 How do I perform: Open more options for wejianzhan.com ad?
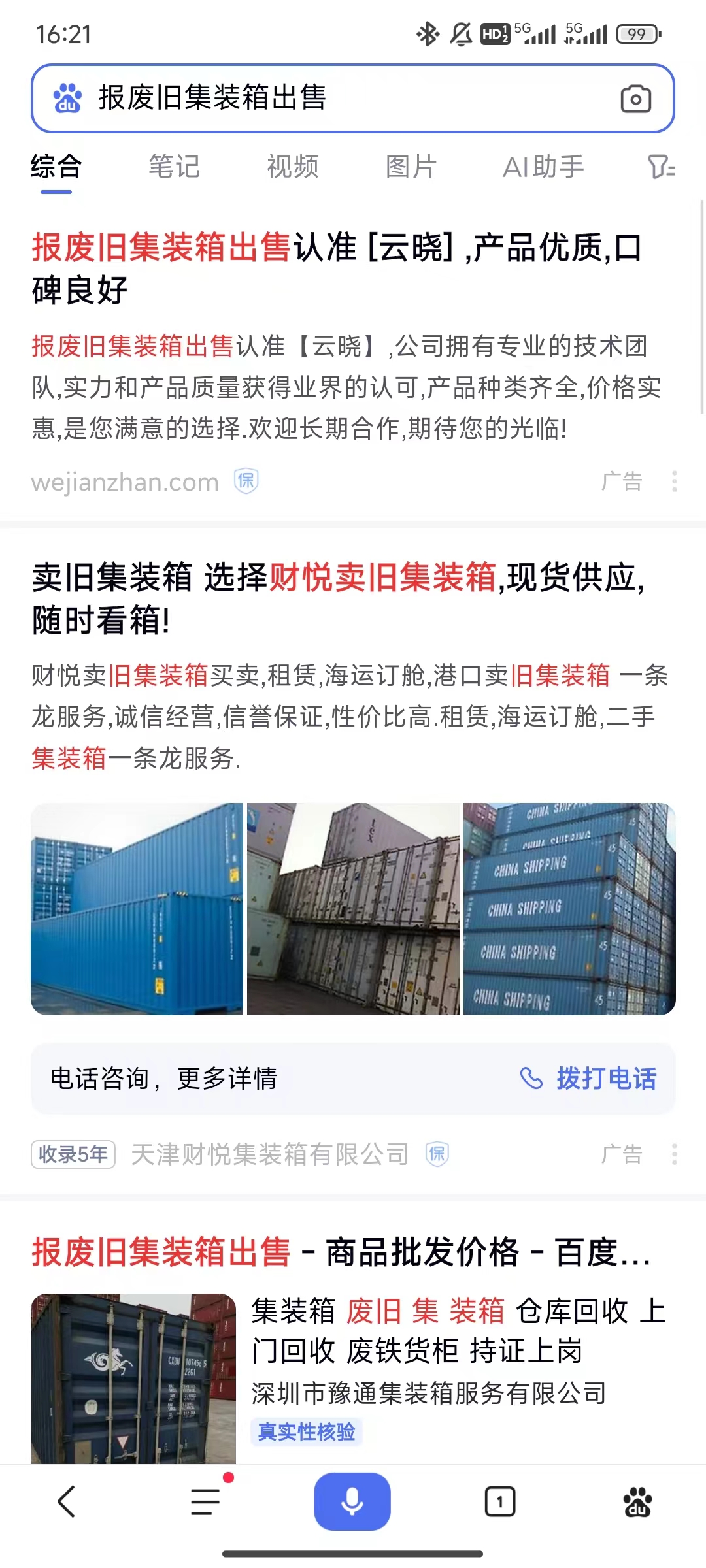[674, 482]
